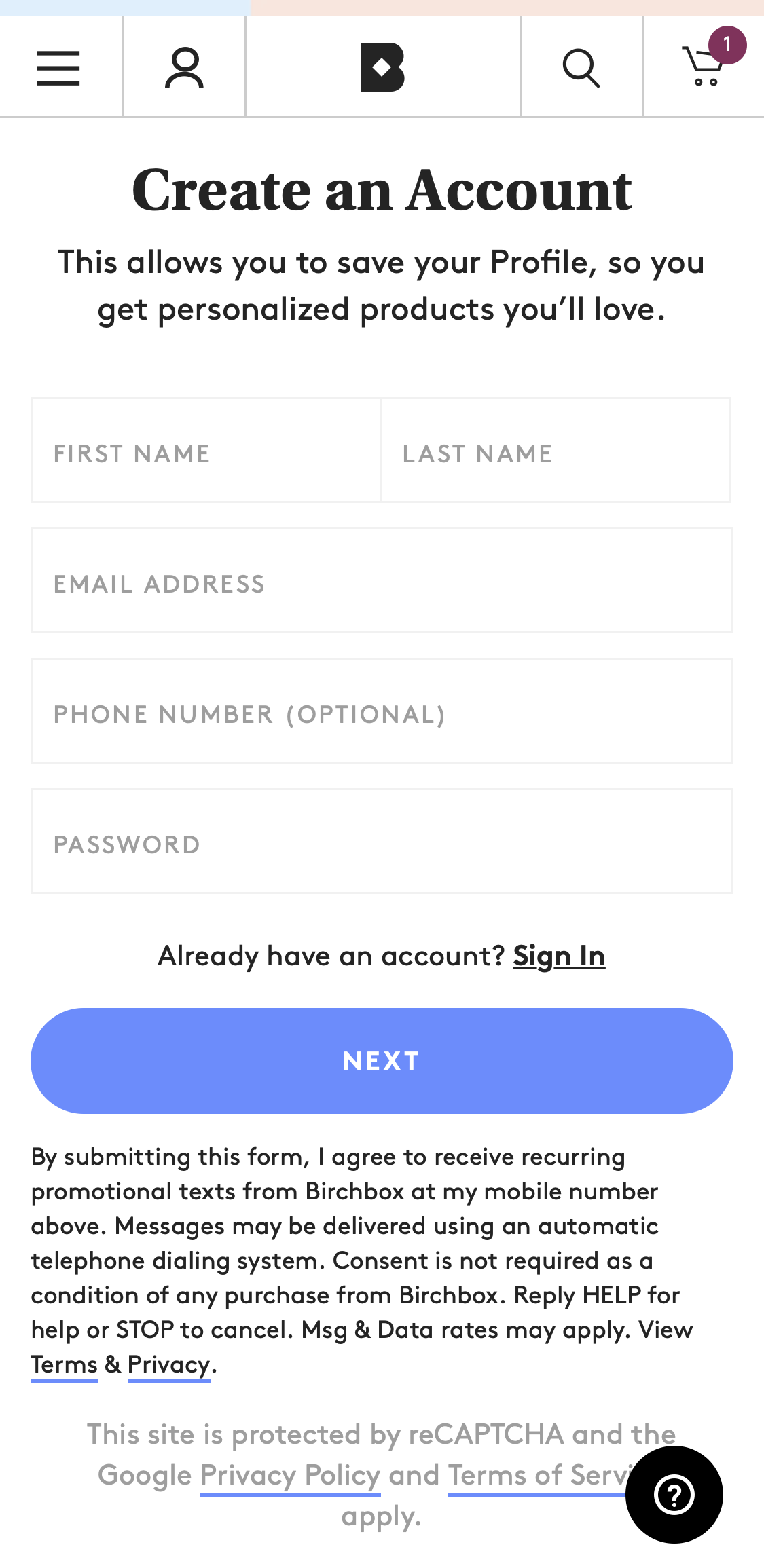Focus the optional Phone Number field
The width and height of the screenshot is (764, 1568).
(x=382, y=711)
